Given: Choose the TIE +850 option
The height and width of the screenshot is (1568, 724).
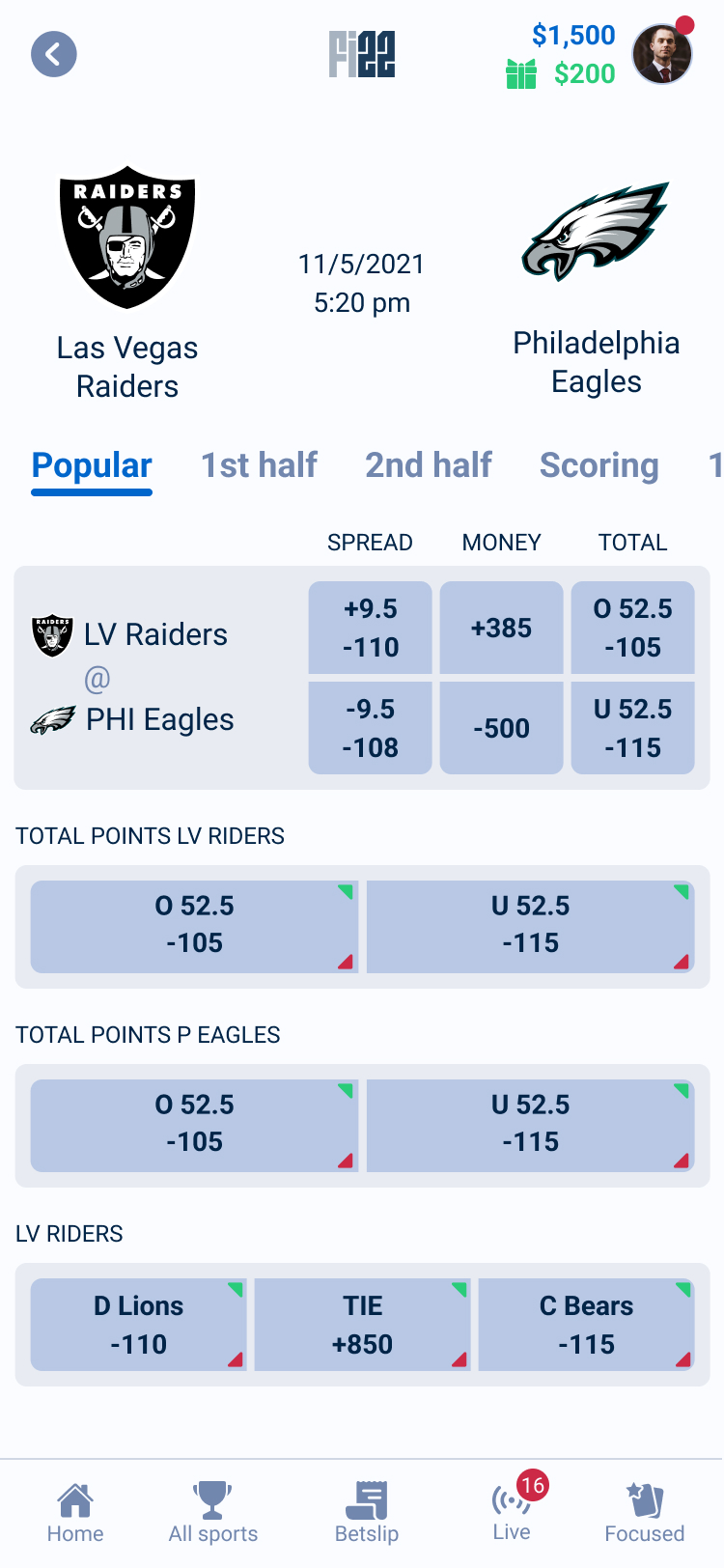Looking at the screenshot, I should coord(362,1325).
